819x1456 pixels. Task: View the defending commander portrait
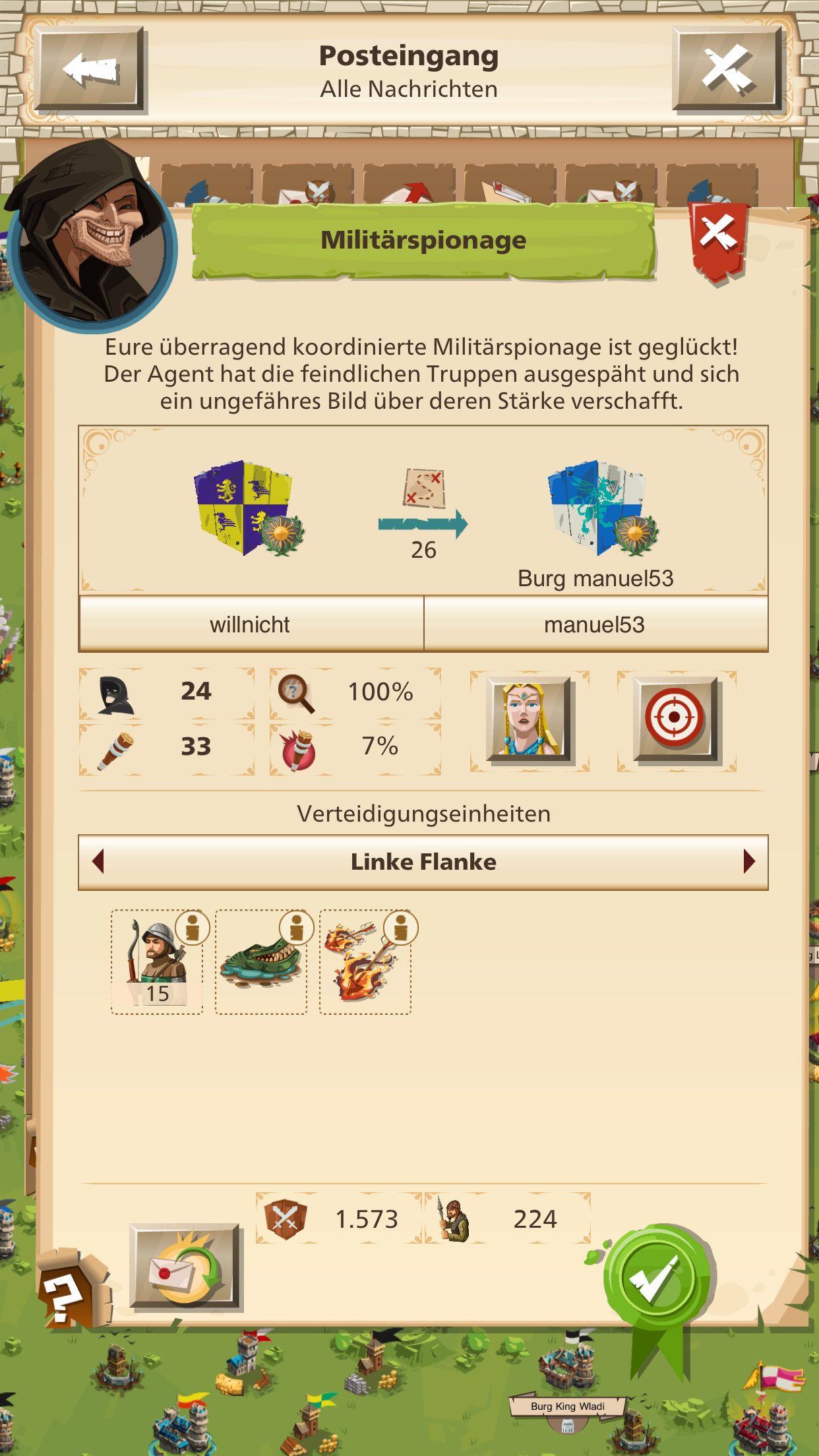point(528,719)
